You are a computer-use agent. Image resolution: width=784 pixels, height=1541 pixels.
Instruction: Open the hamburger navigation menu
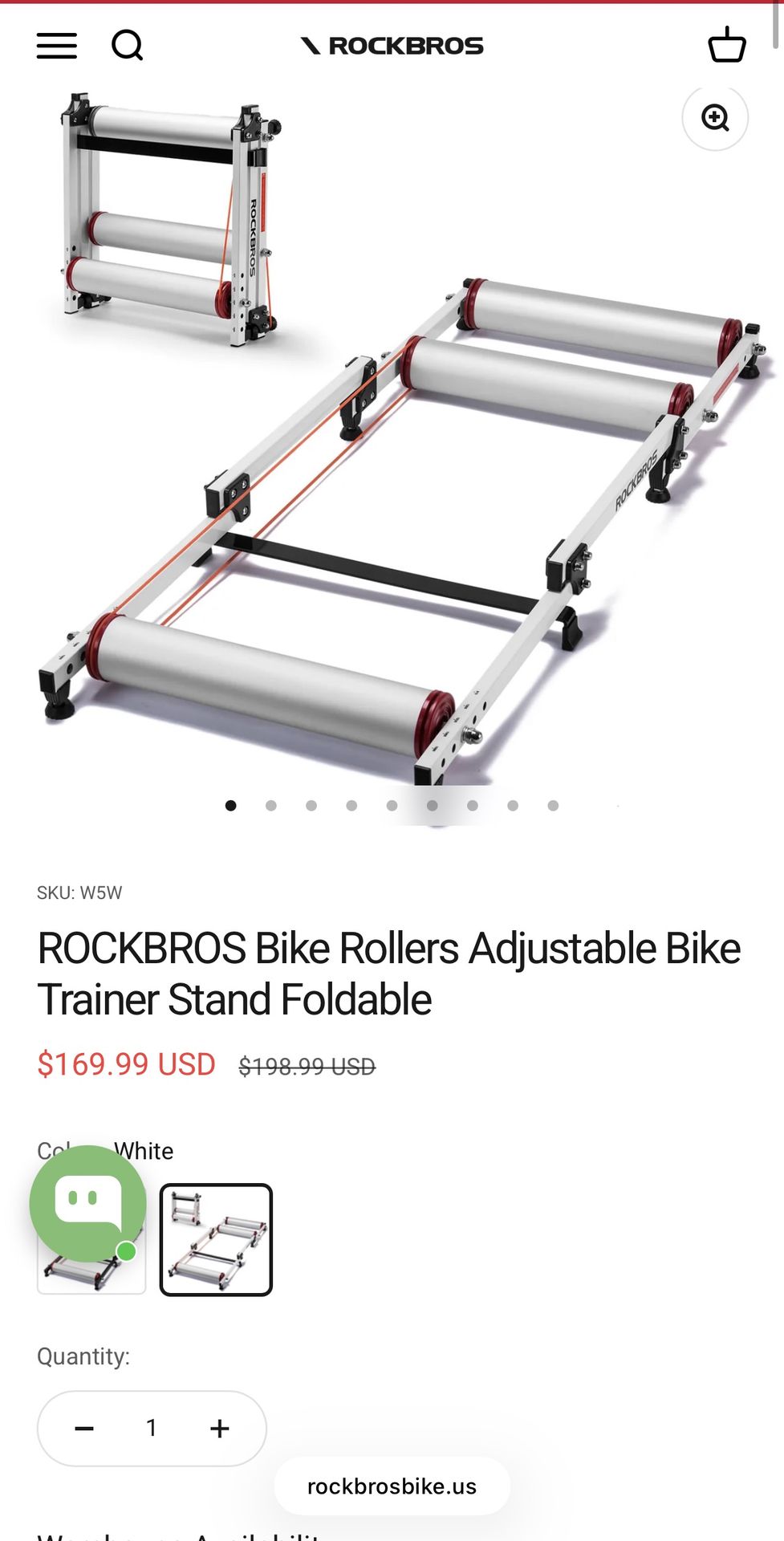pyautogui.click(x=57, y=46)
